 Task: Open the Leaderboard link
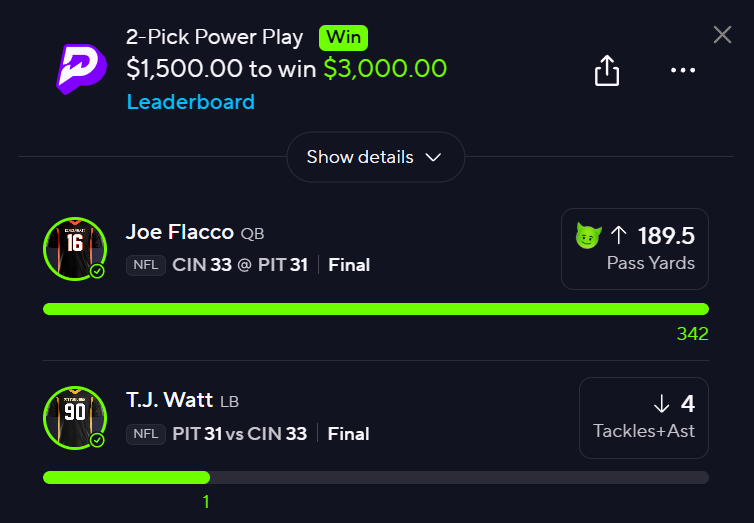tap(190, 102)
